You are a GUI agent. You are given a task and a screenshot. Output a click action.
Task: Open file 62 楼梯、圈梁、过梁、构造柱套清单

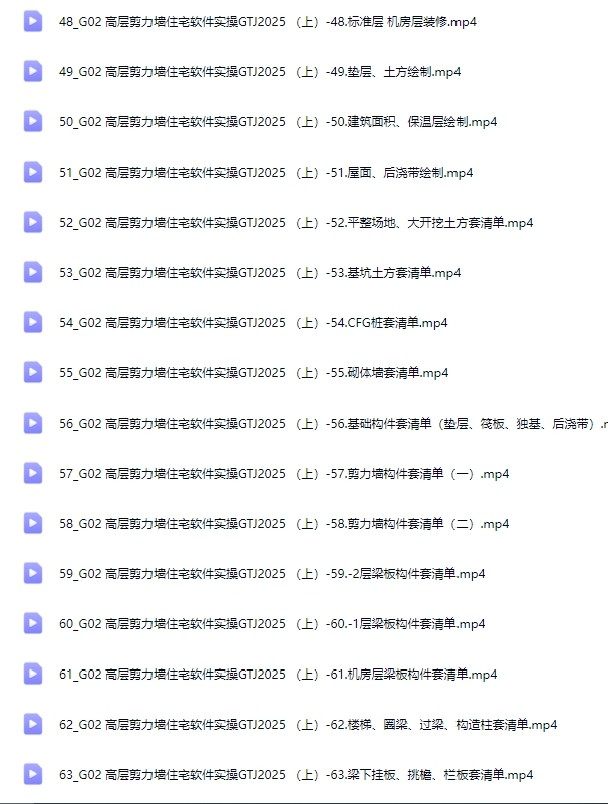(x=308, y=723)
